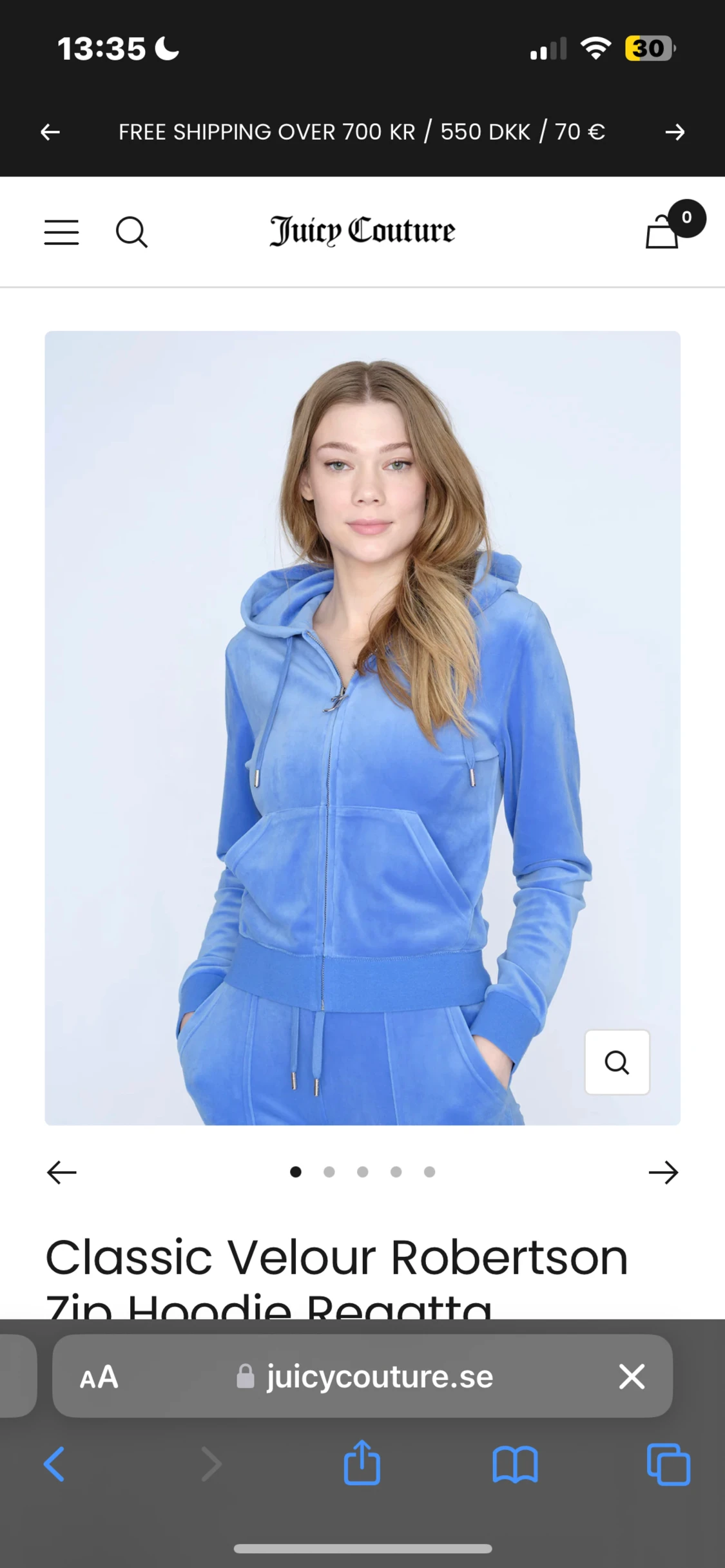View the site security certificate via lock icon

[247, 1377]
